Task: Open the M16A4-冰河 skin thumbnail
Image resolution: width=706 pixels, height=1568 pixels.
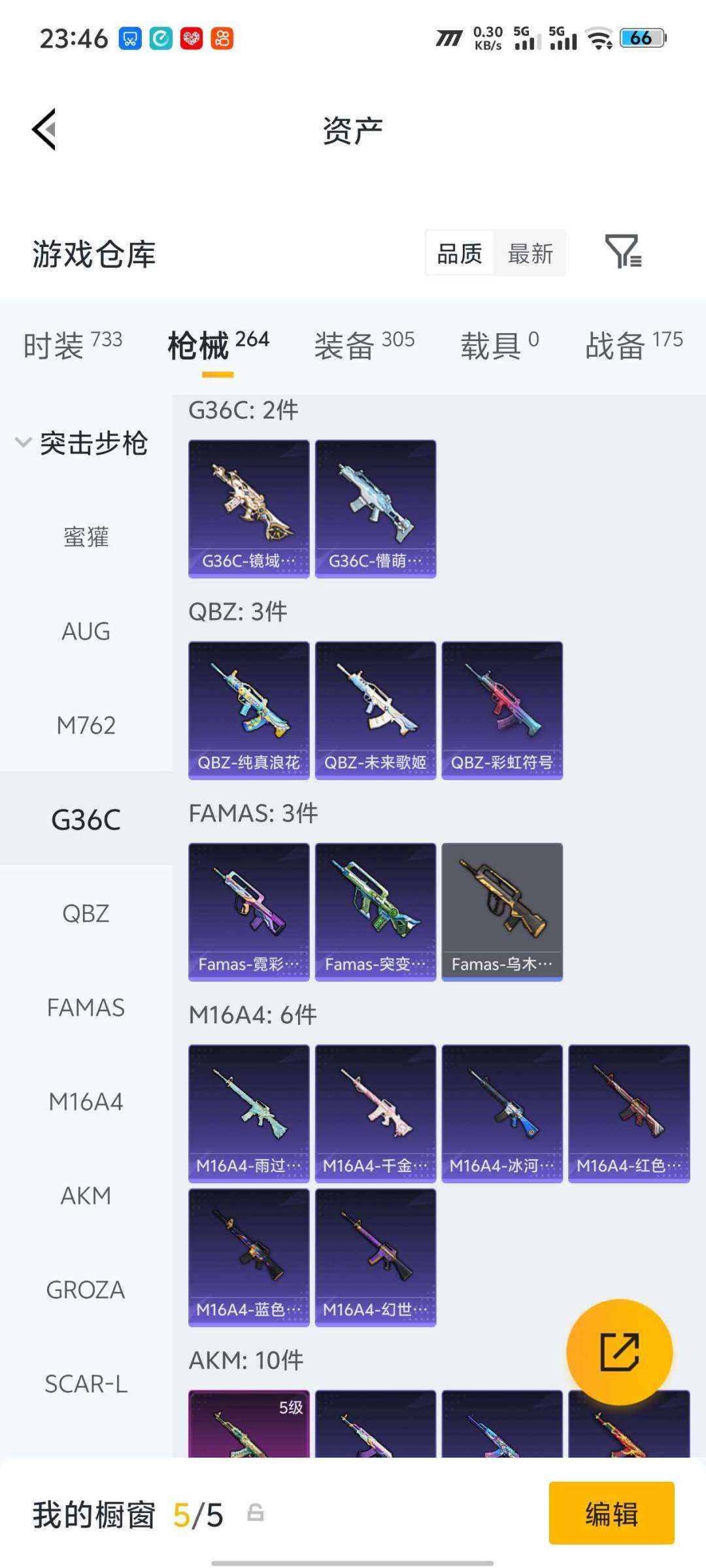Action: coord(502,1113)
